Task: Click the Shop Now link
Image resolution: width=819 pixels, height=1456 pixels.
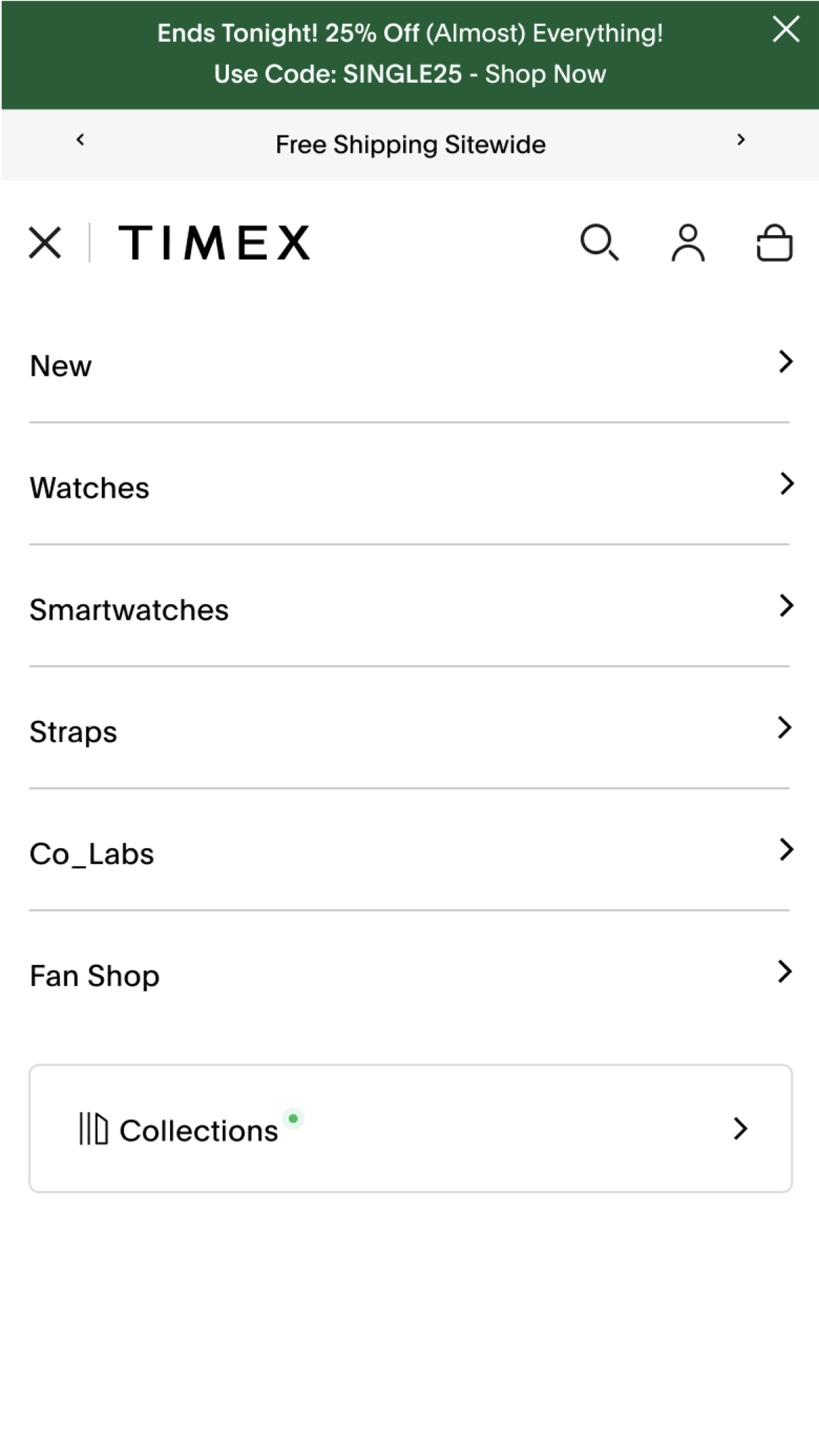Action: [545, 74]
